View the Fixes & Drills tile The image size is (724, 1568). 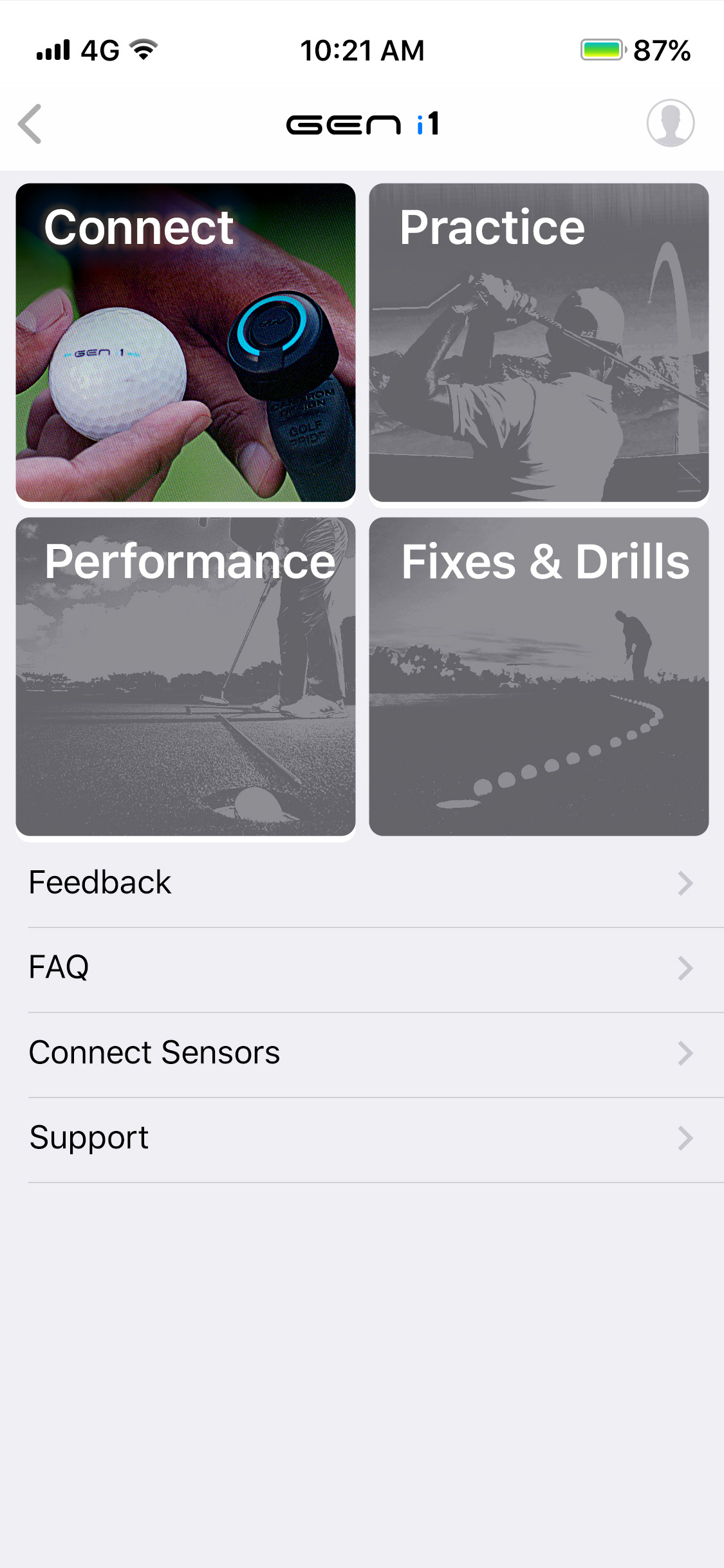click(x=539, y=677)
